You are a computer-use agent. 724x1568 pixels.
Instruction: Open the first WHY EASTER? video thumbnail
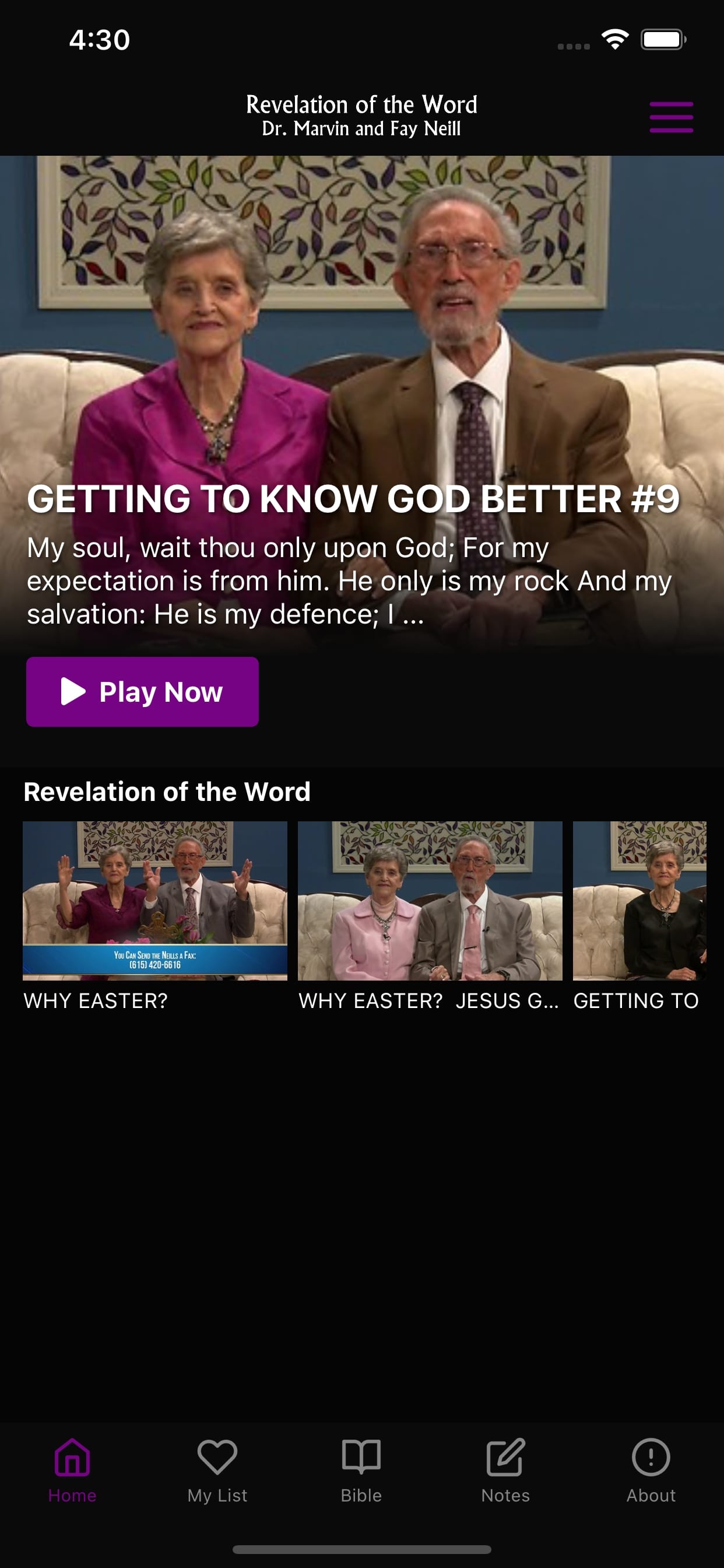(155, 901)
